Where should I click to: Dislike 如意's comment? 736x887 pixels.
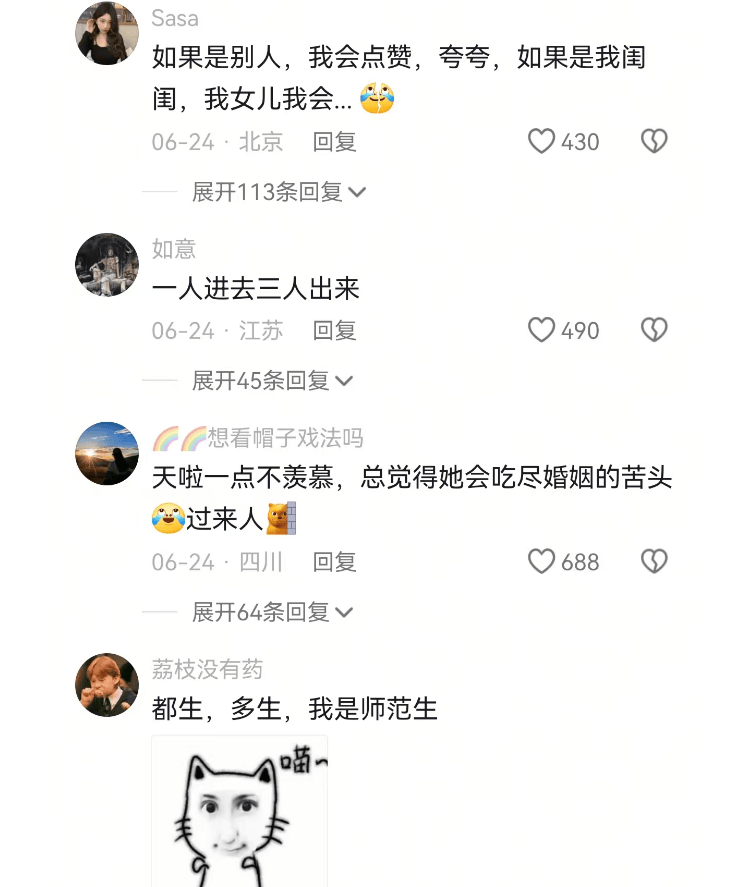tap(654, 330)
